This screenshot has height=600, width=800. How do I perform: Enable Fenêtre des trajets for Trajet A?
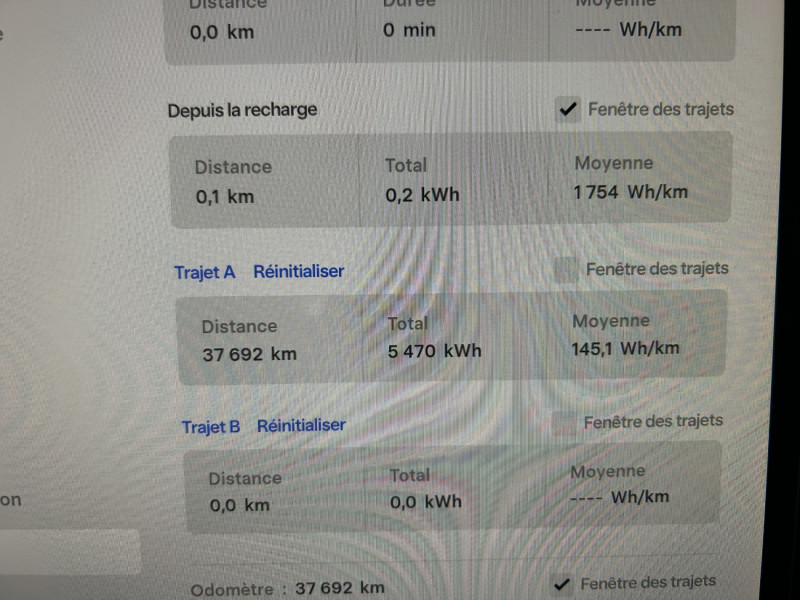coord(566,269)
